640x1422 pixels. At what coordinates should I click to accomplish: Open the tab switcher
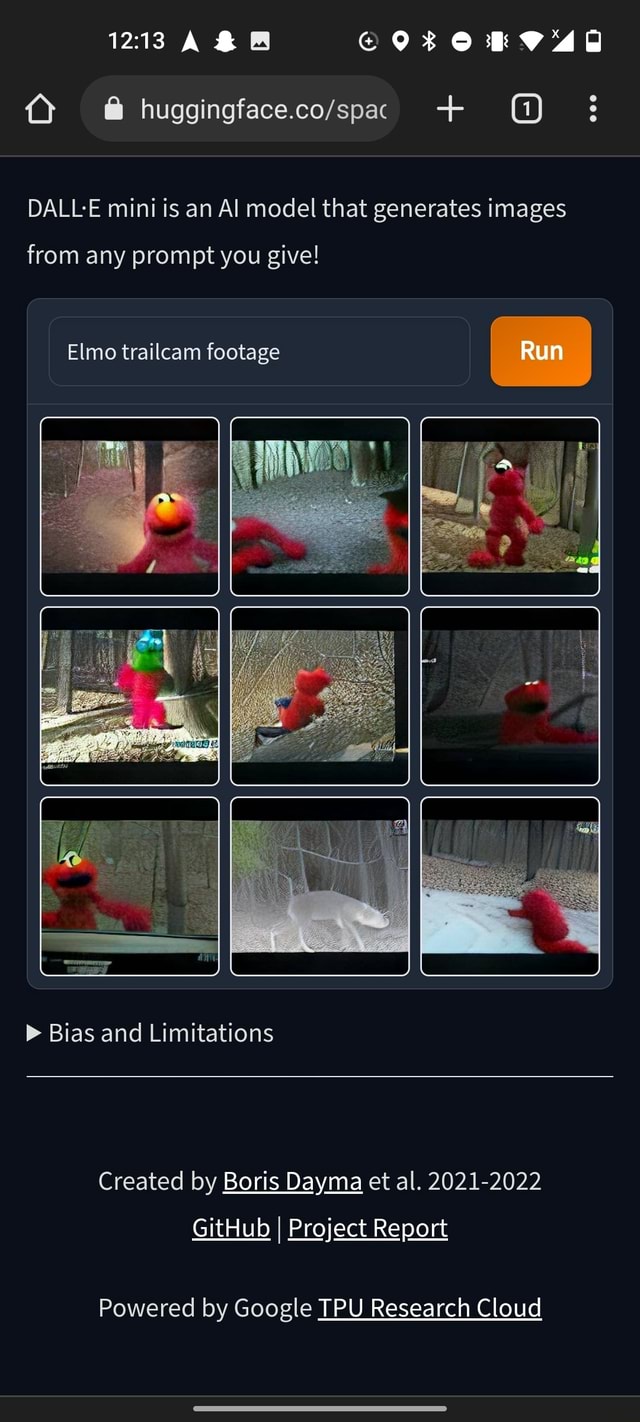coord(526,108)
